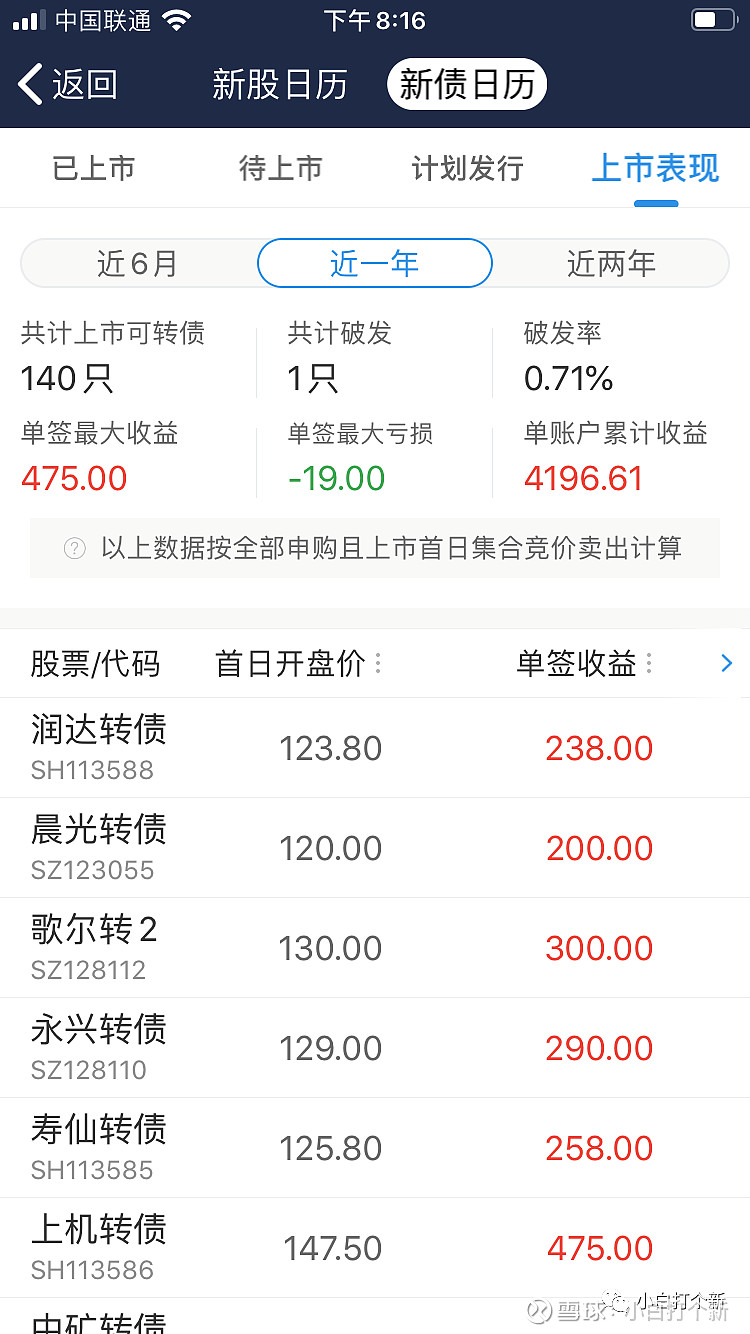Open 寿仙转债 SH113585 details
Screen dimensions: 750x1334
click(375, 1148)
